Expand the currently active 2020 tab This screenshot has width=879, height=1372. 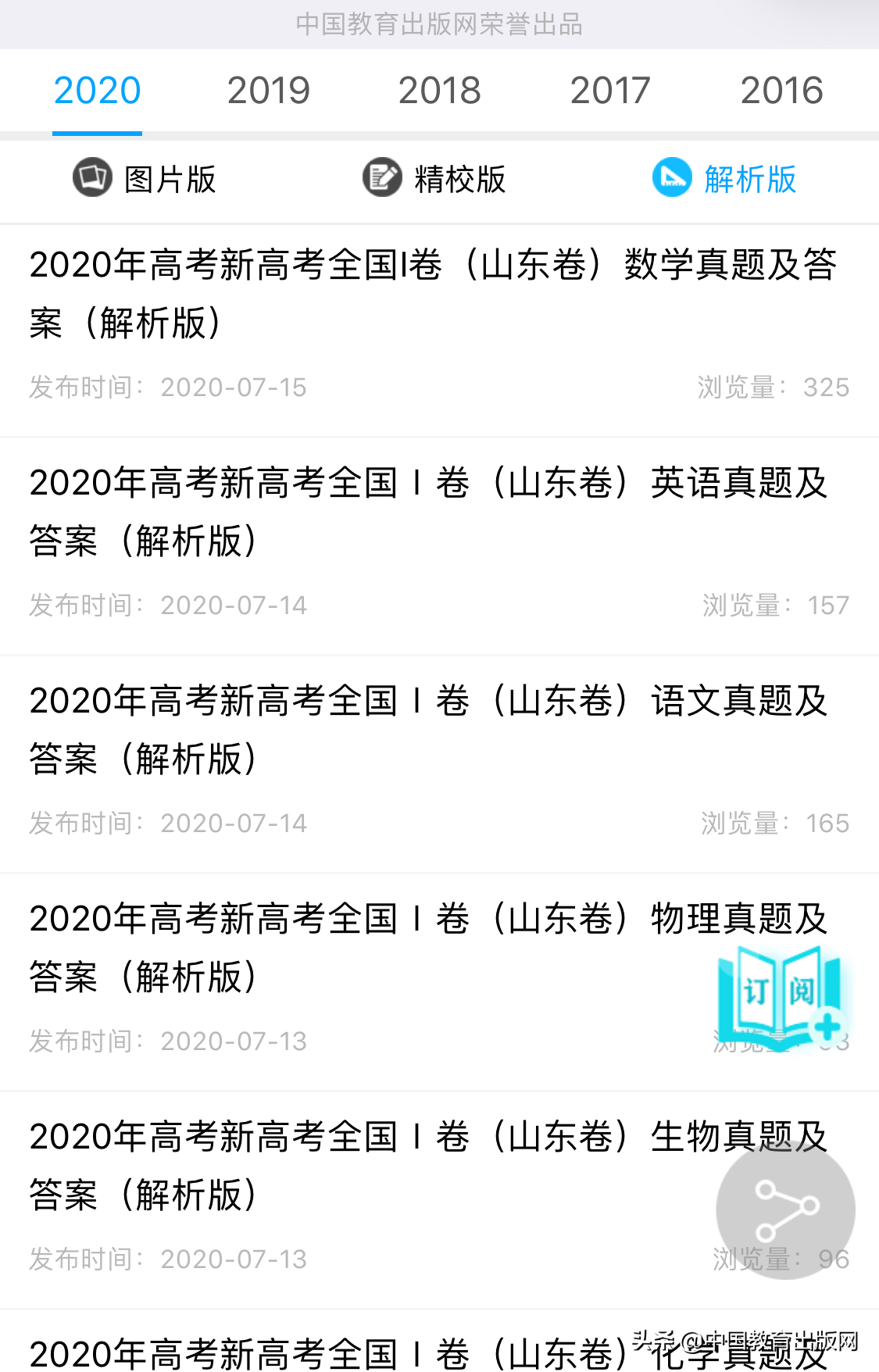click(96, 90)
